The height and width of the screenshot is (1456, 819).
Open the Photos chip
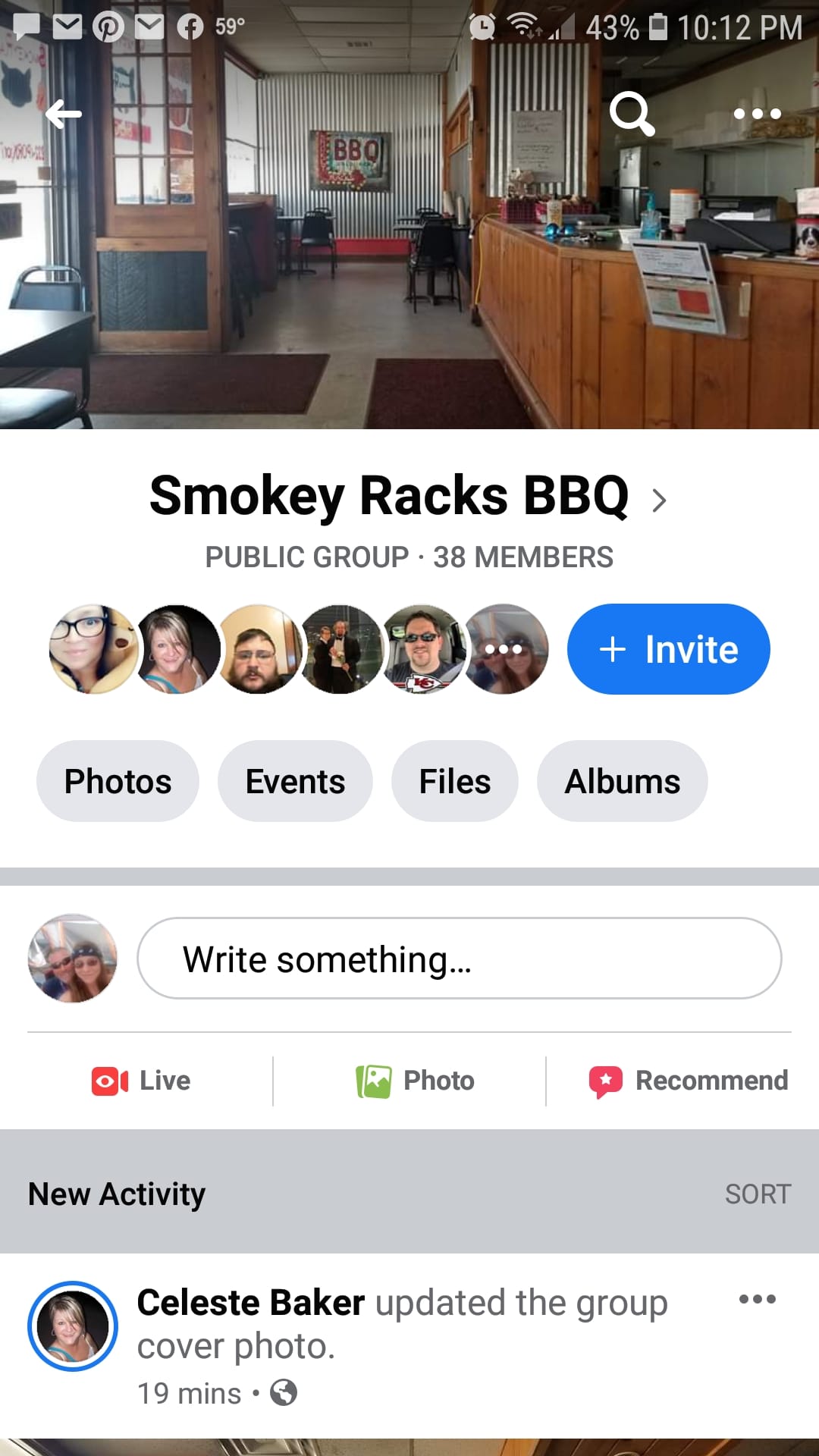pyautogui.click(x=118, y=781)
